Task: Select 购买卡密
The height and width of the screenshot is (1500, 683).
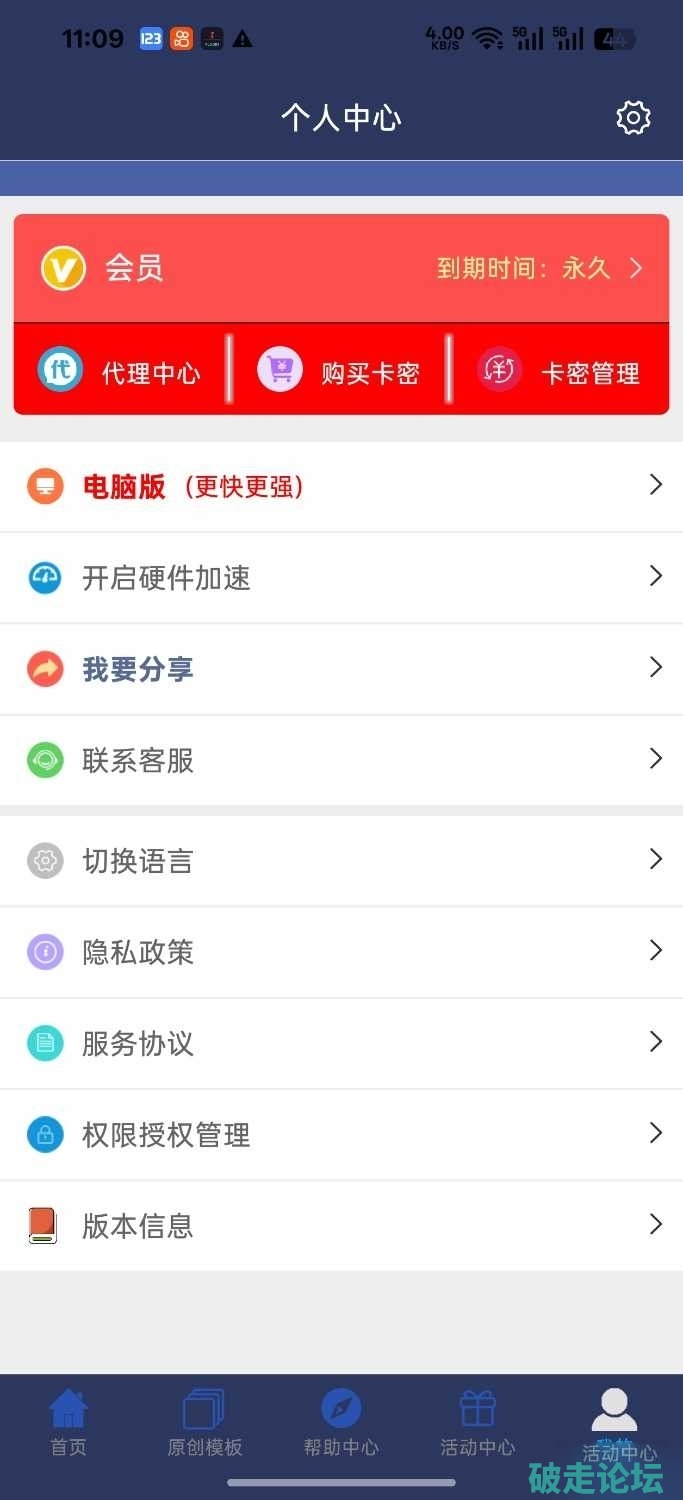Action: point(339,371)
